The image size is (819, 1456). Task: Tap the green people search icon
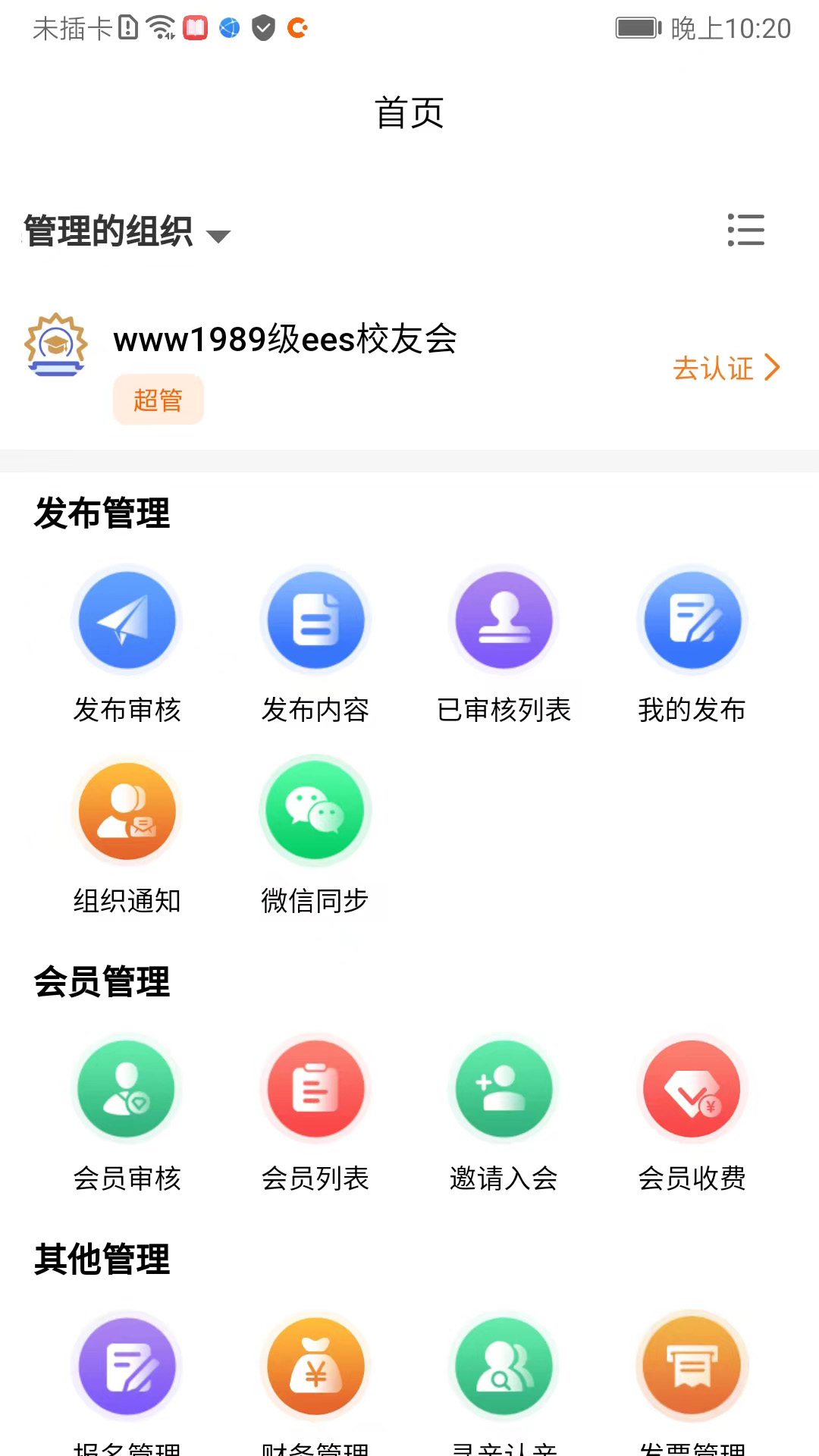pyautogui.click(x=504, y=1367)
